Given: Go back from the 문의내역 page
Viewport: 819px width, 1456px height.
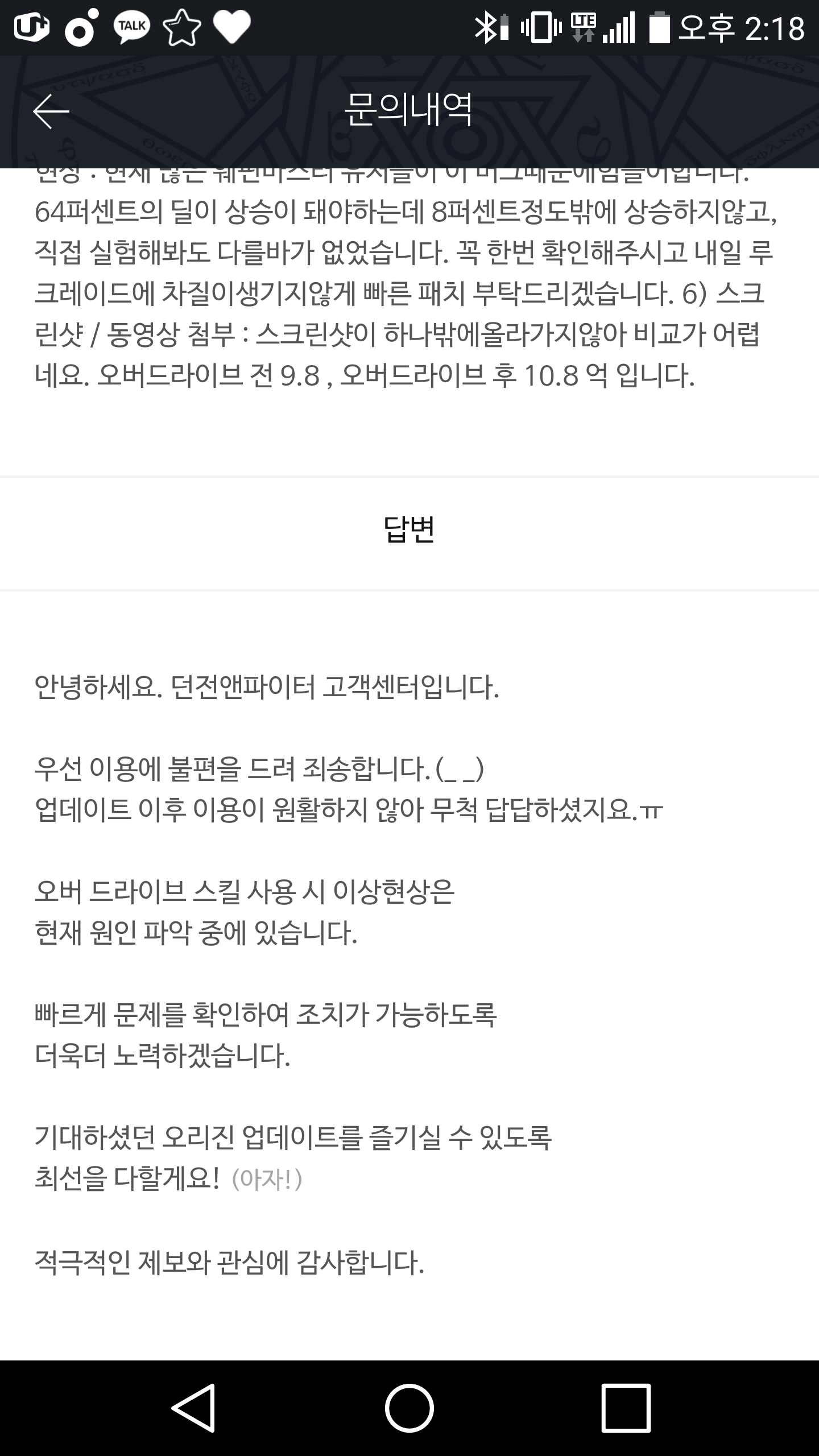Looking at the screenshot, I should [x=51, y=111].
